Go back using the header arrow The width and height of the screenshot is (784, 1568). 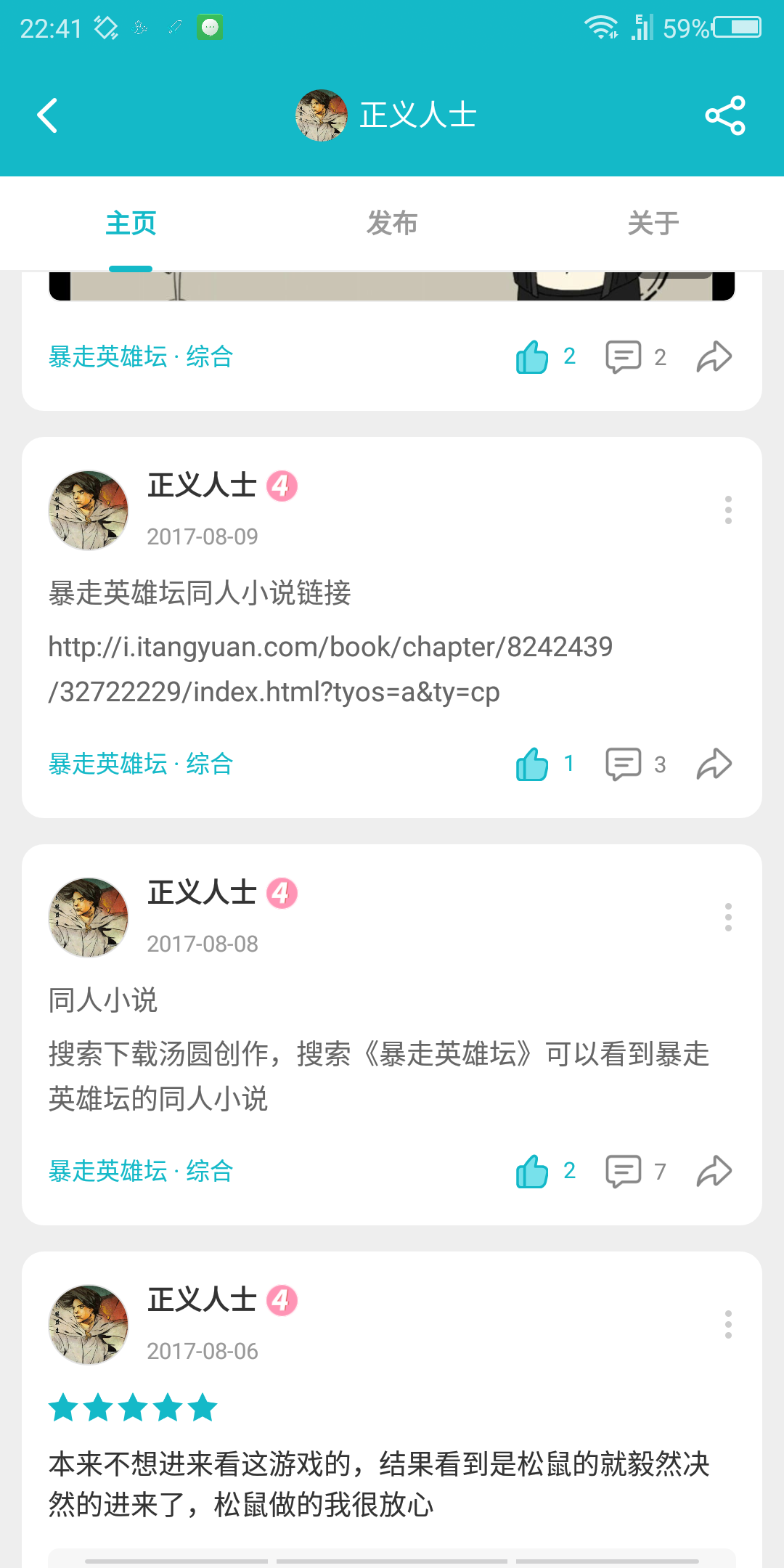[x=48, y=116]
